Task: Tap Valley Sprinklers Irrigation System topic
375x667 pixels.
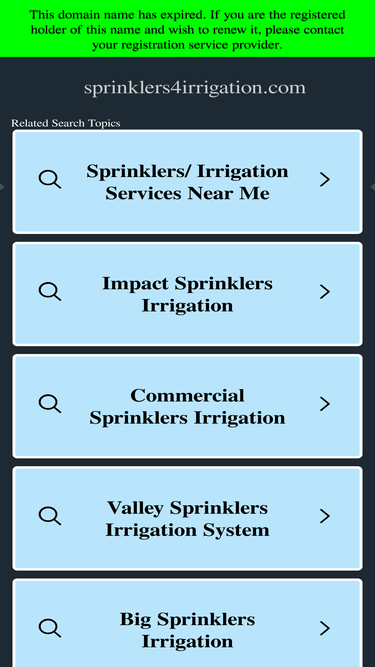Action: point(188,518)
